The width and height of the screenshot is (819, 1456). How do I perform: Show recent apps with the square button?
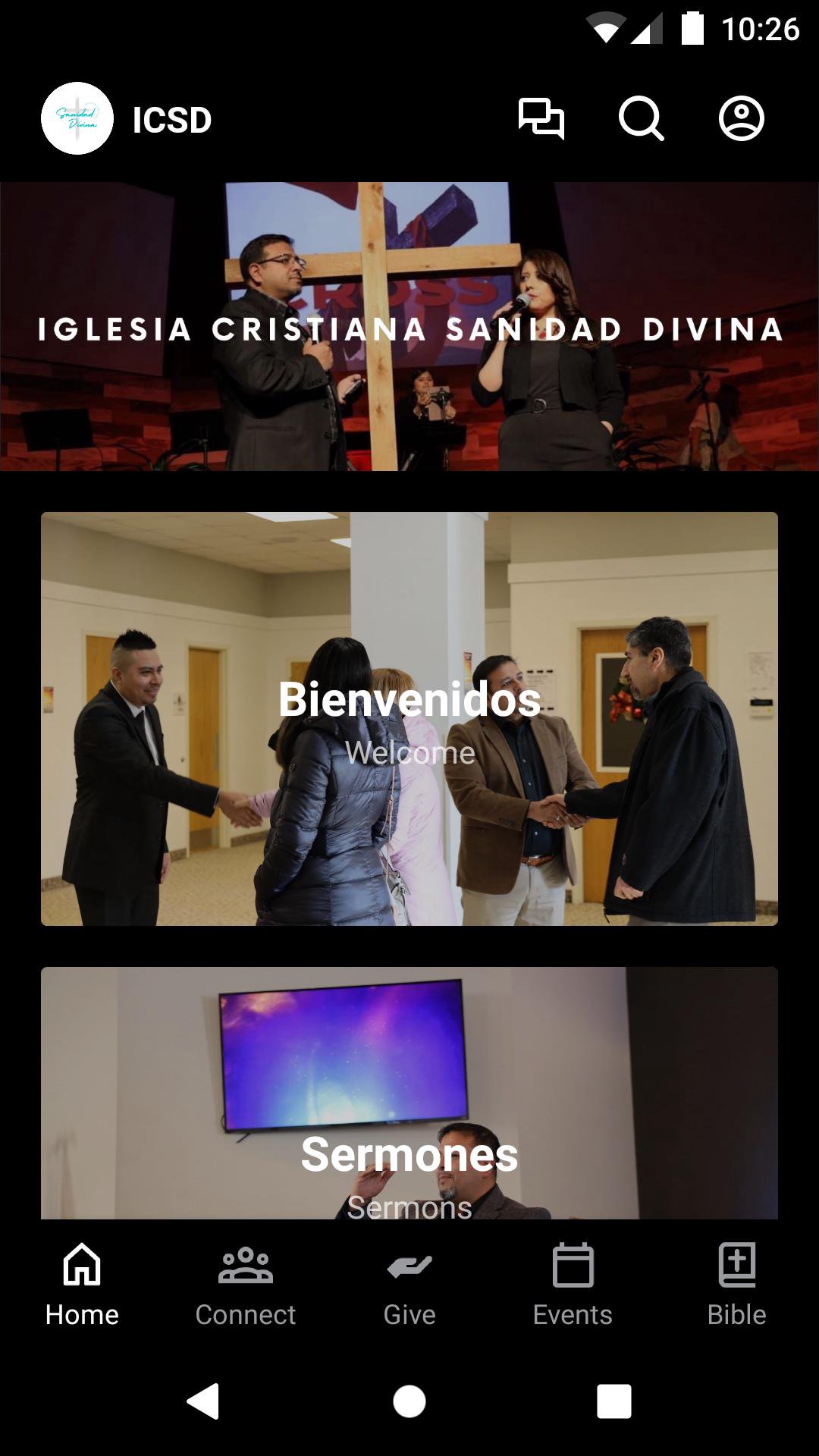[613, 1401]
